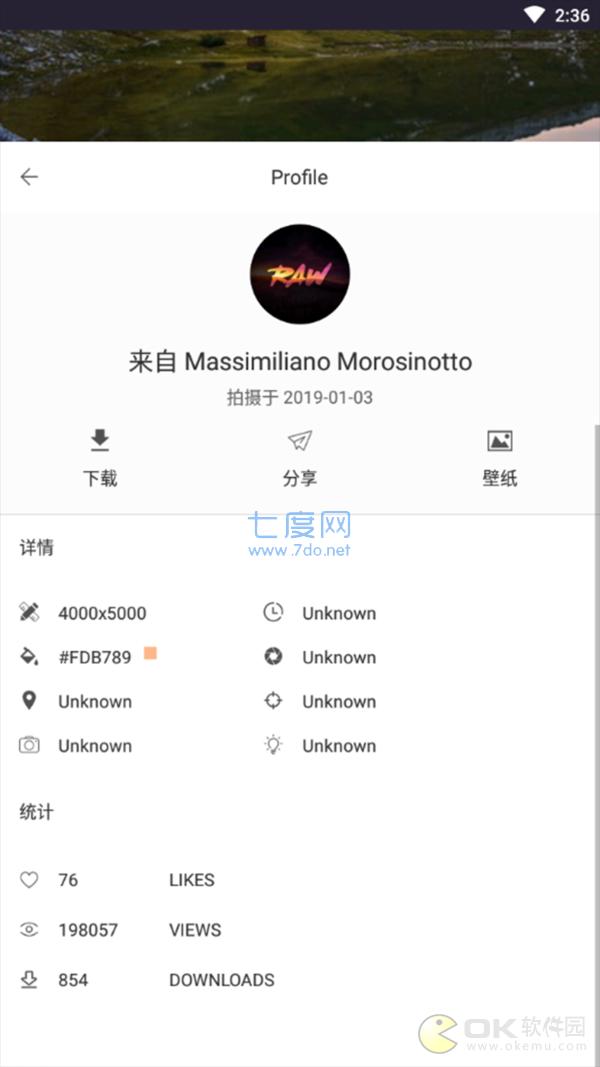Share this photo
The width and height of the screenshot is (600, 1067).
point(299,456)
